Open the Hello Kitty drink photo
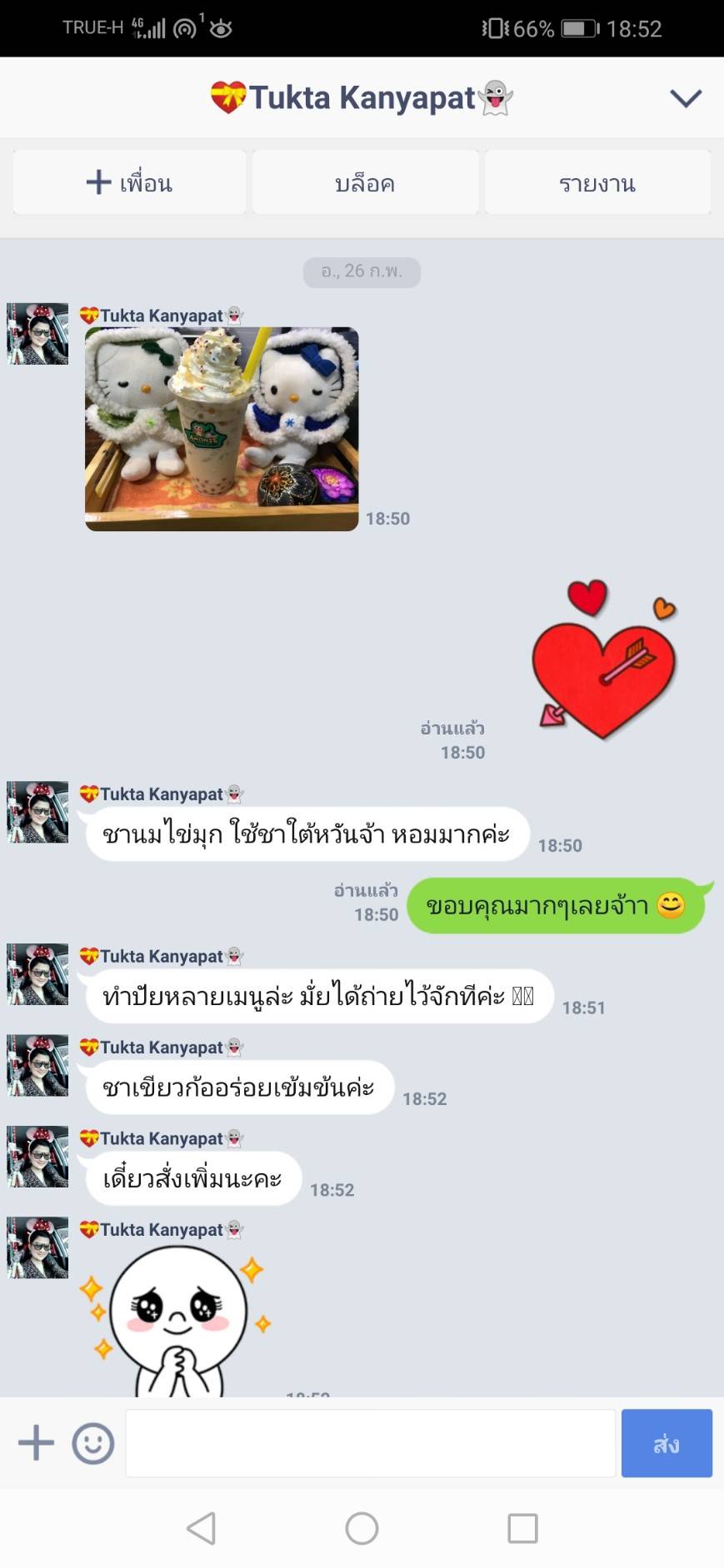 pos(222,429)
